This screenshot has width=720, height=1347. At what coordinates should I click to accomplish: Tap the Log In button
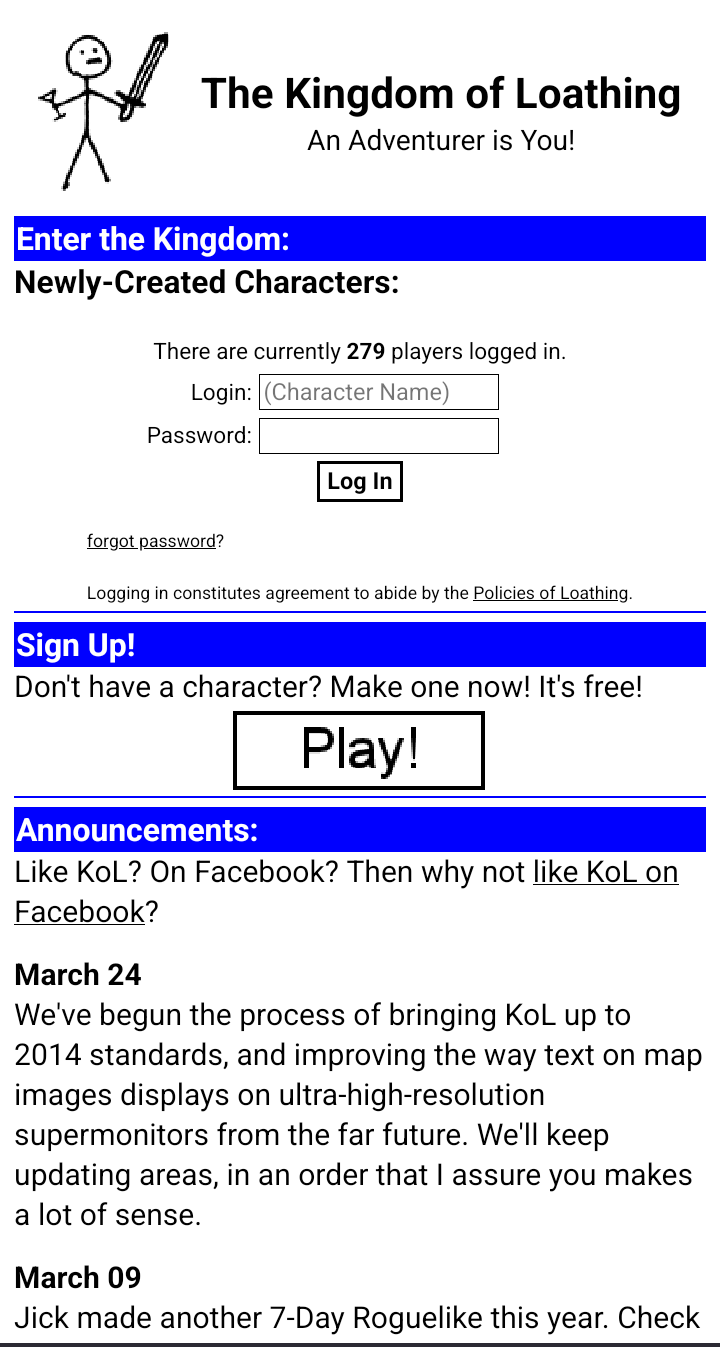359,482
